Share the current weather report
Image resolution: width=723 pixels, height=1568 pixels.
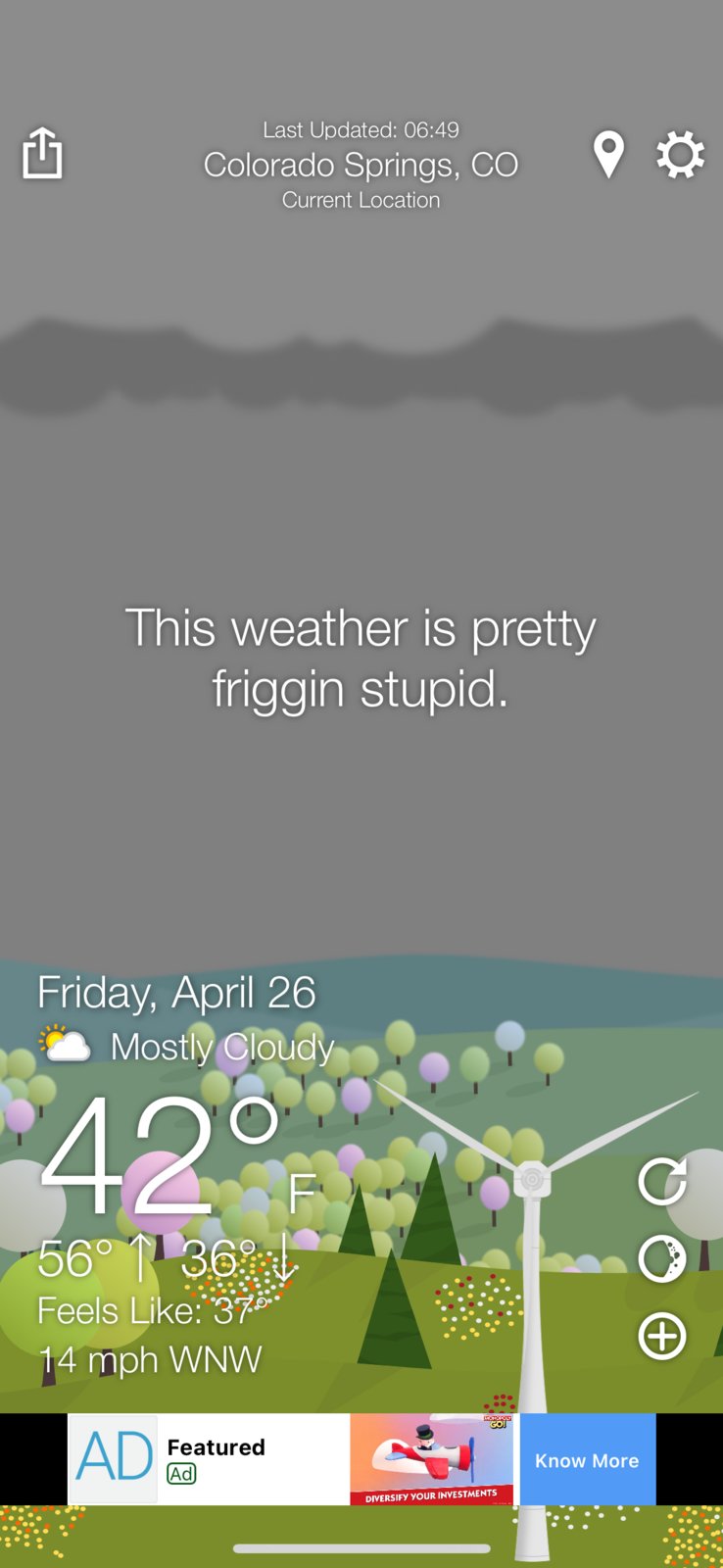pos(42,154)
